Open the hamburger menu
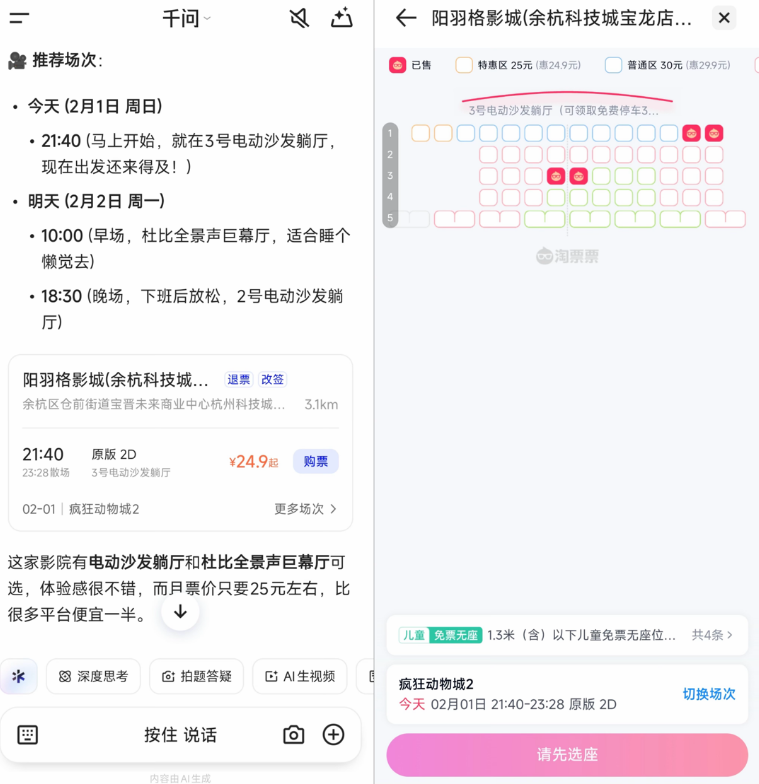 coord(19,18)
